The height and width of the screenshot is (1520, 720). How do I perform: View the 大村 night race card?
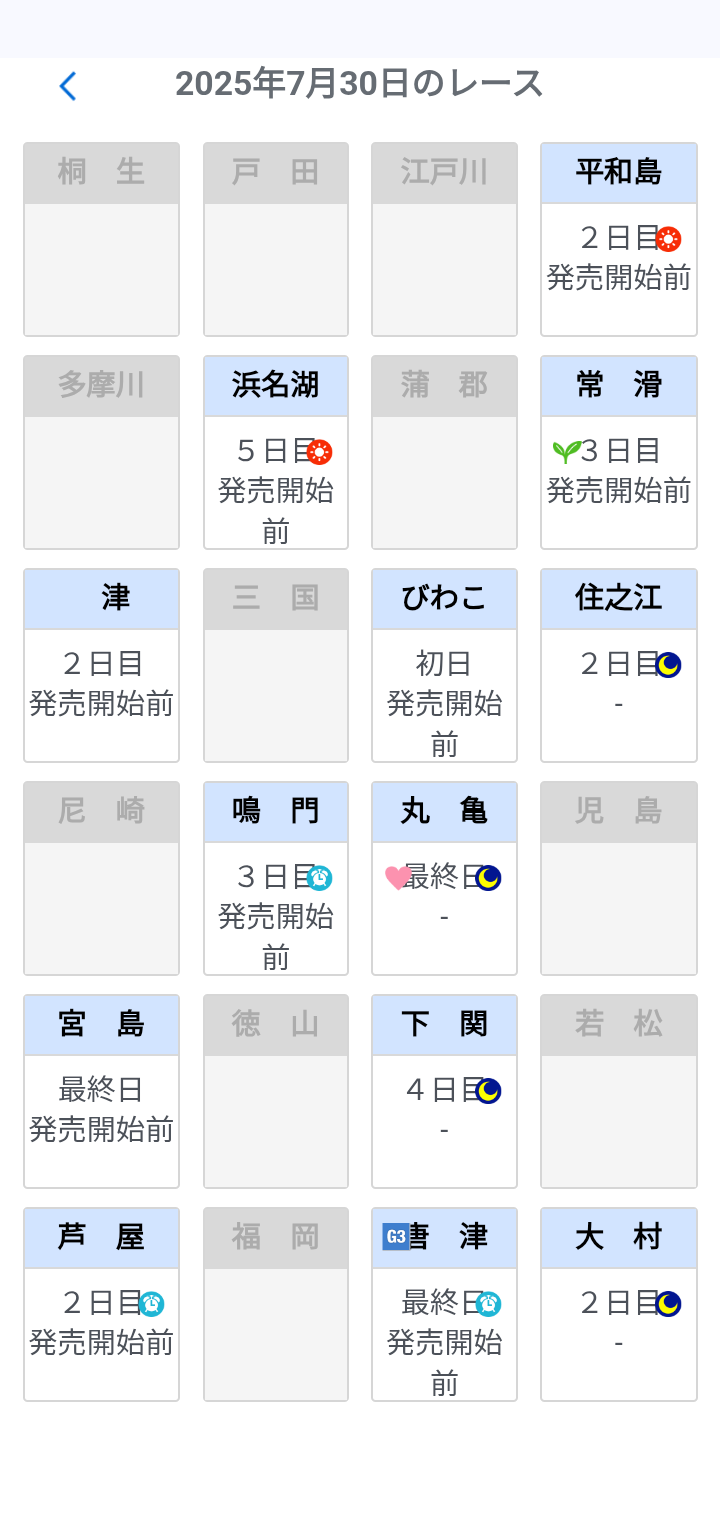pos(618,1305)
